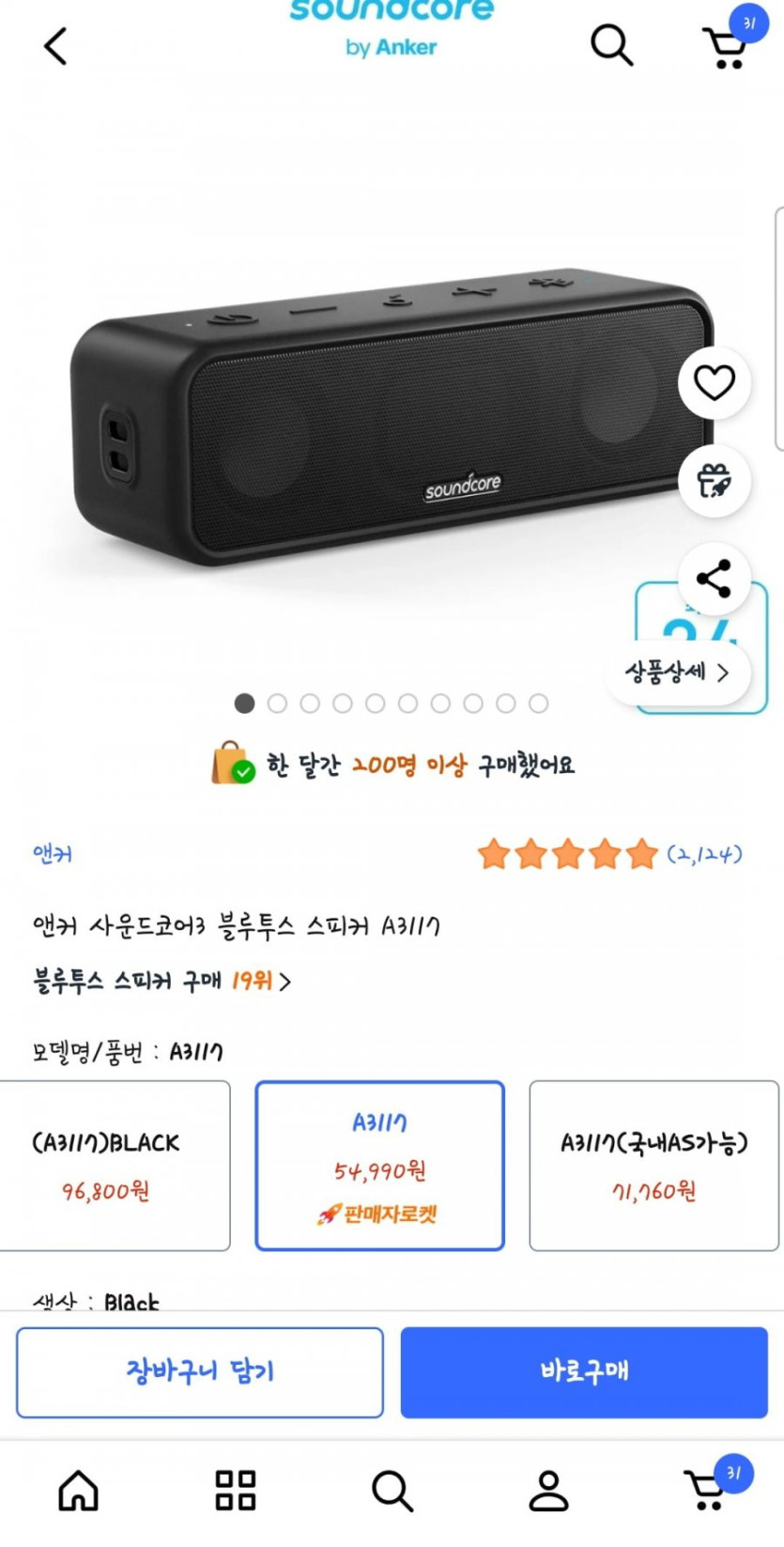
Task: Open the cart tab in bottom navigation
Action: [706, 1491]
